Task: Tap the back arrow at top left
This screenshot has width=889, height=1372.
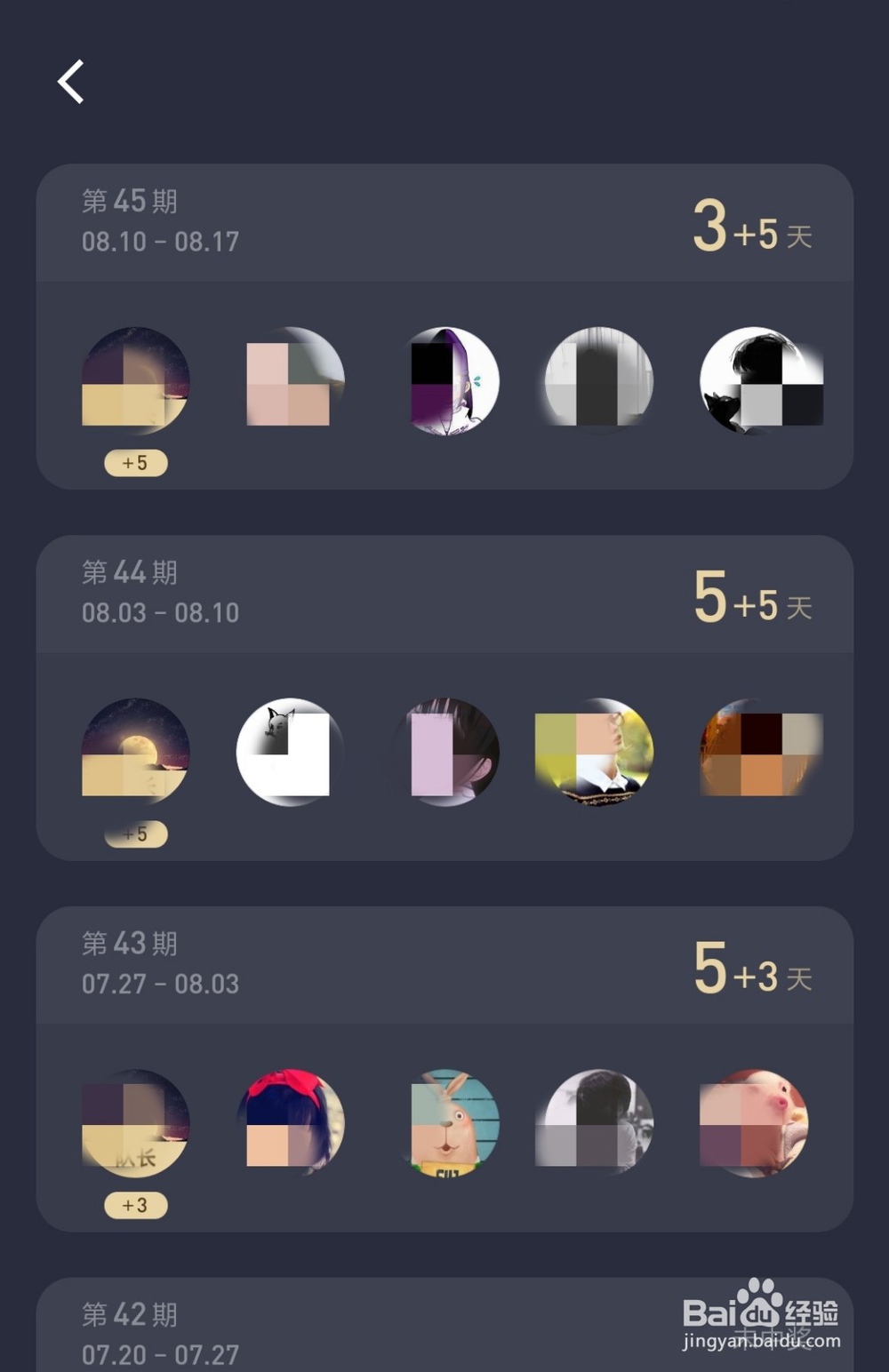Action: (x=69, y=81)
